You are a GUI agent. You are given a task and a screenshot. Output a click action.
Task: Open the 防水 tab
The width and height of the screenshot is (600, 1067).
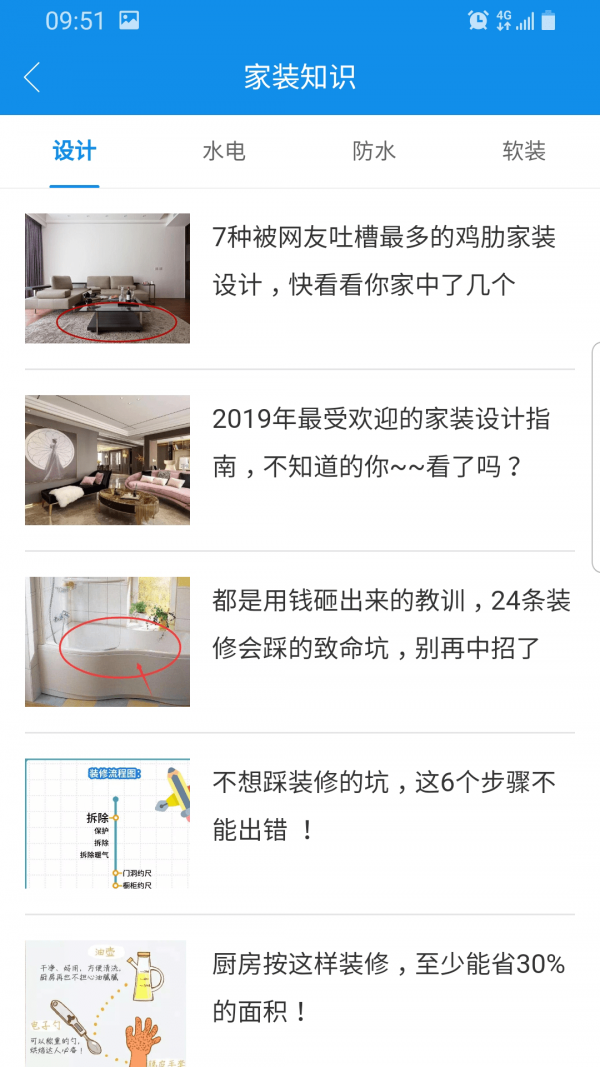(374, 152)
